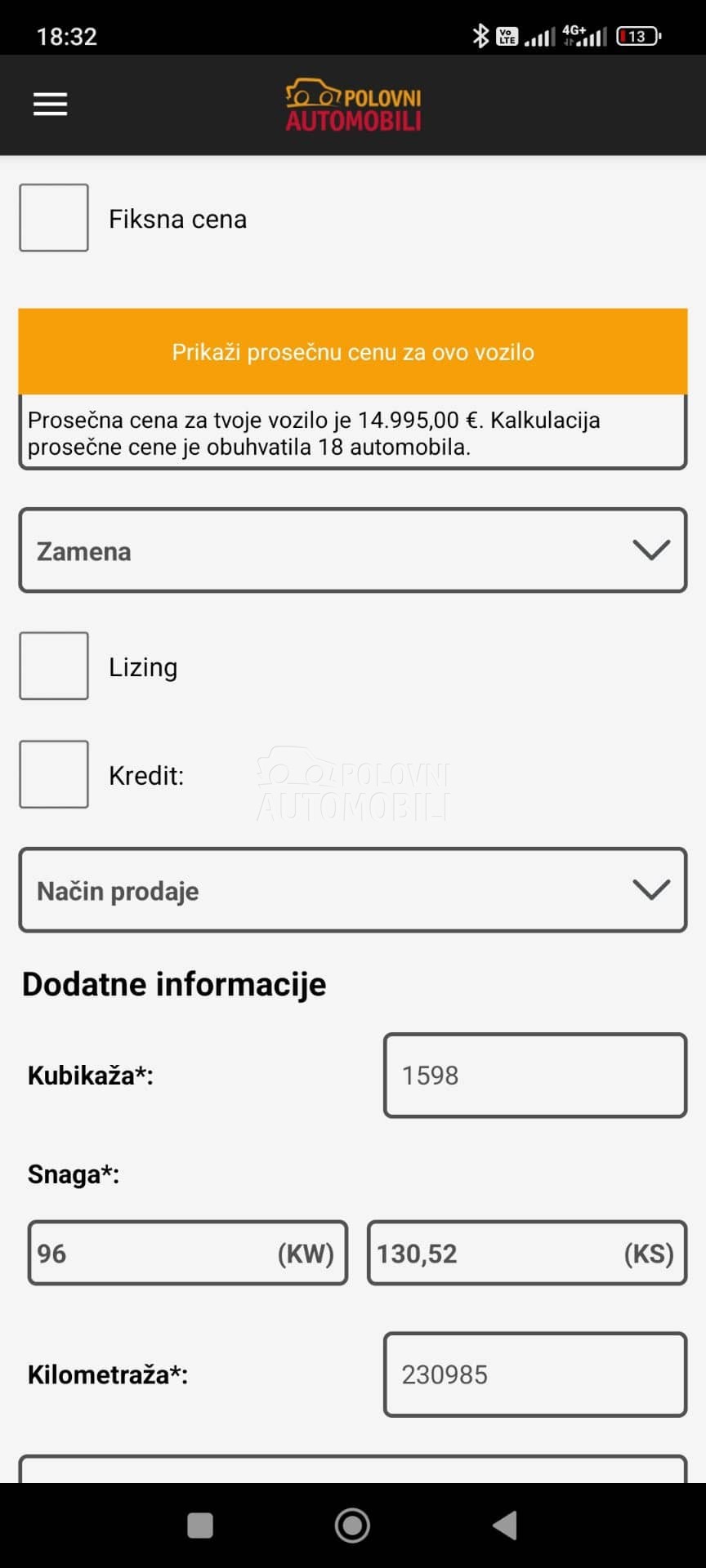Viewport: 706px width, 1568px height.
Task: Go back with system back button
Action: point(505,1525)
